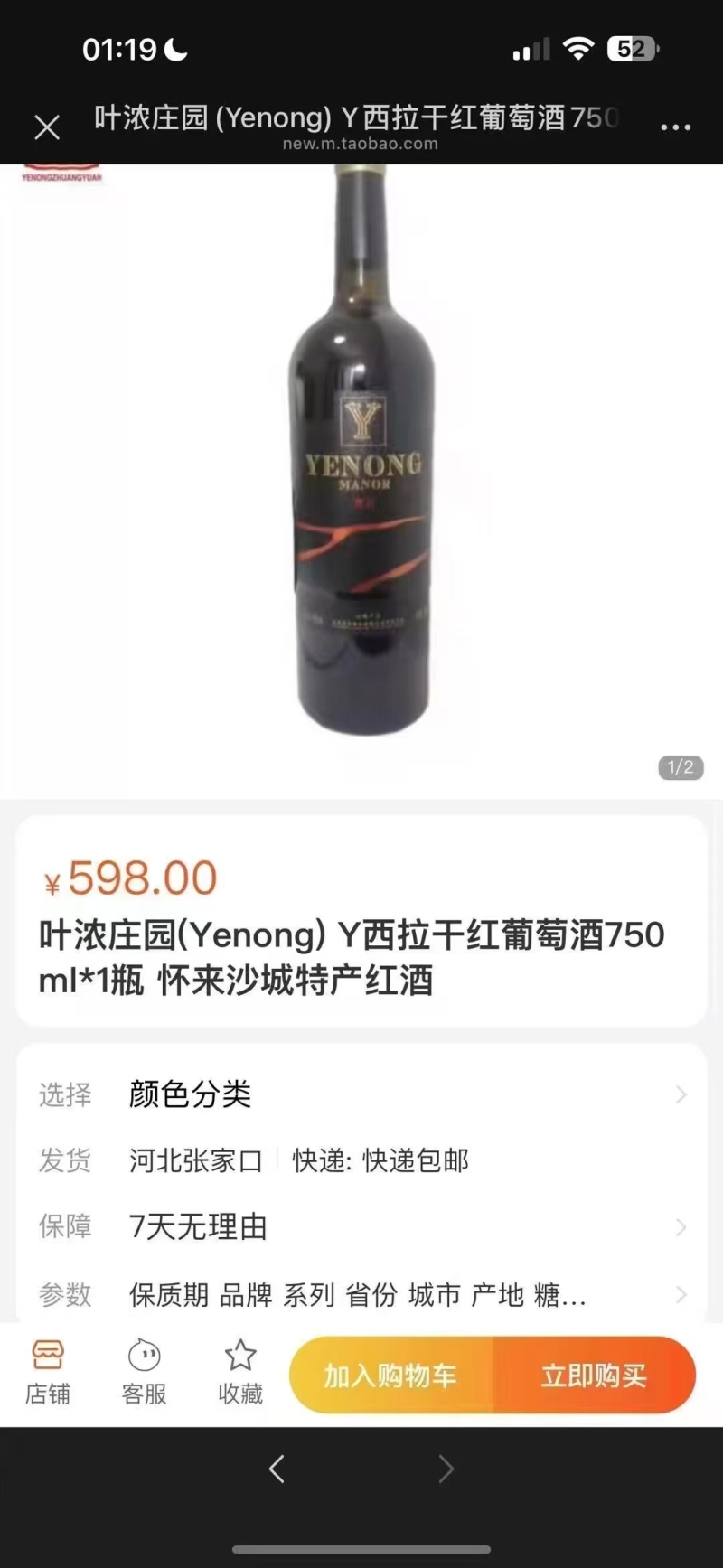Screen dimensions: 723x1568
Task: Buy now with 立即购买
Action: [x=594, y=1376]
